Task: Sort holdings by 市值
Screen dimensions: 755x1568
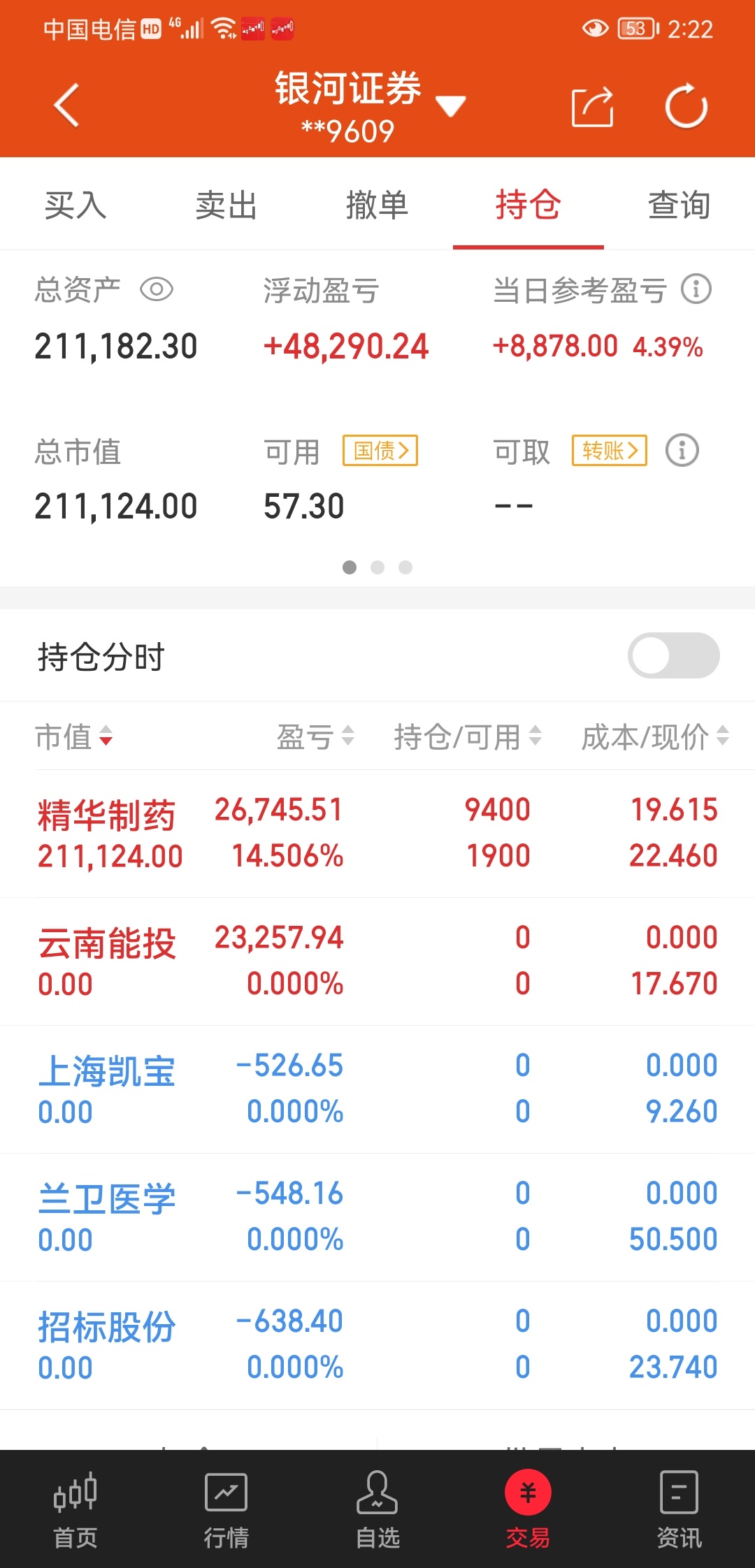Action: click(74, 736)
